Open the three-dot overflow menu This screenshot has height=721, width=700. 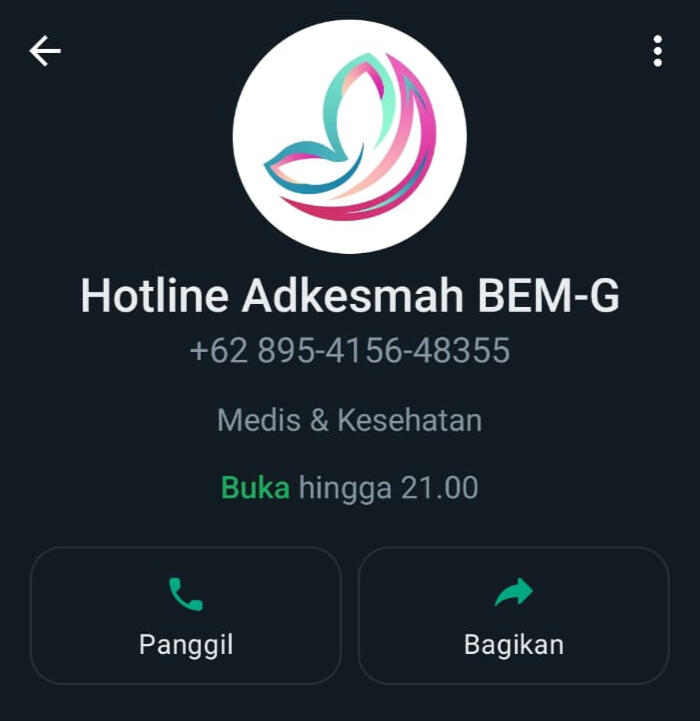(657, 51)
